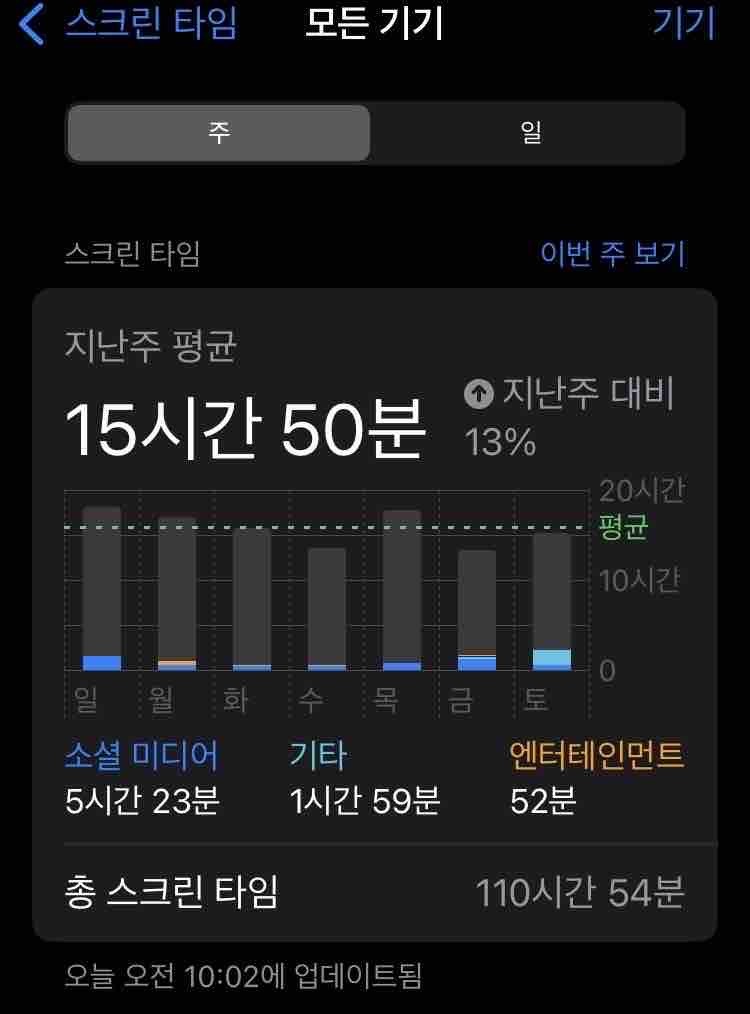This screenshot has height=1014, width=750.
Task: Go back to 스크린 타임 settings
Action: pyautogui.click(x=130, y=24)
